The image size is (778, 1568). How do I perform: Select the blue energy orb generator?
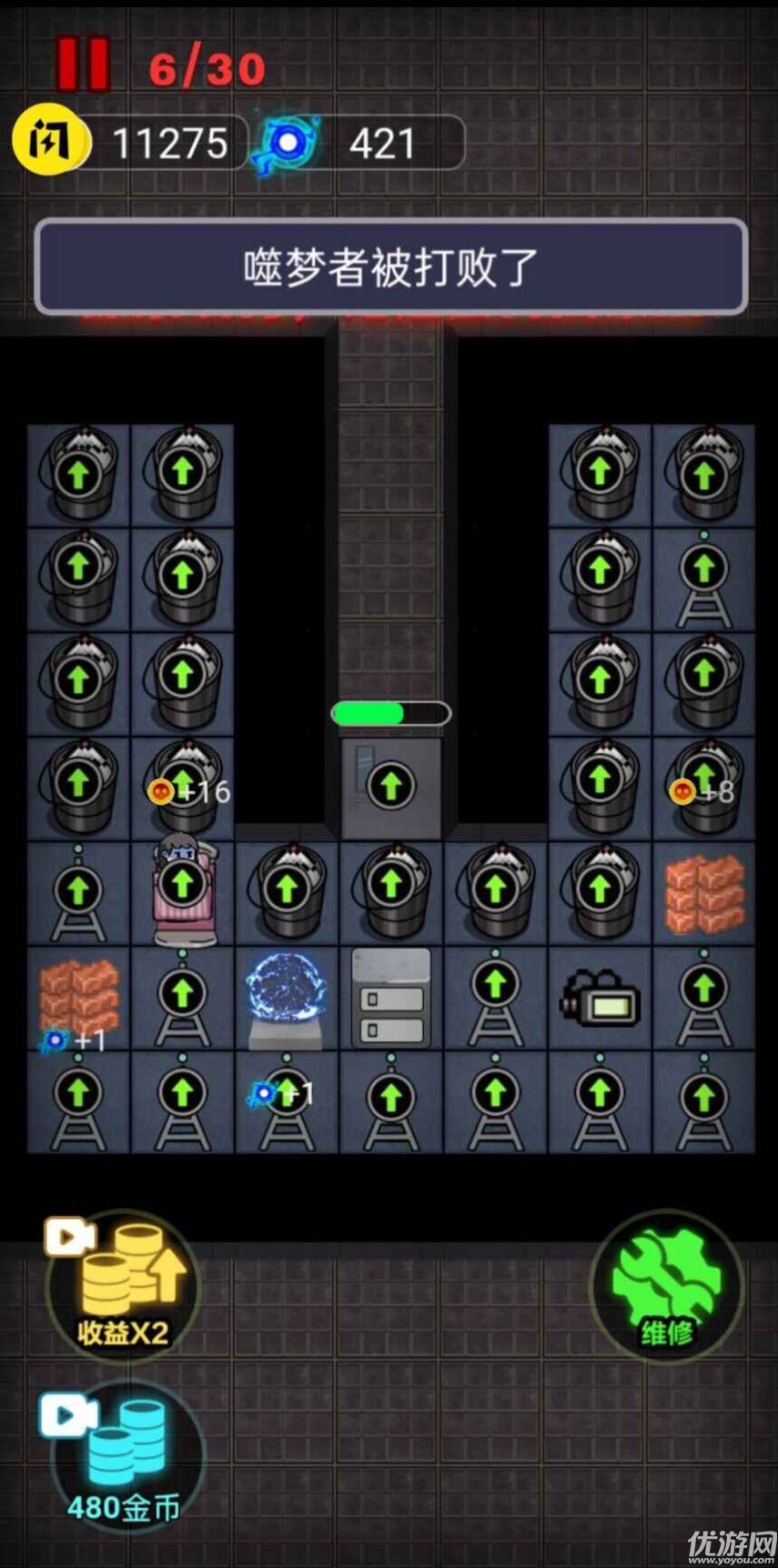[287, 998]
